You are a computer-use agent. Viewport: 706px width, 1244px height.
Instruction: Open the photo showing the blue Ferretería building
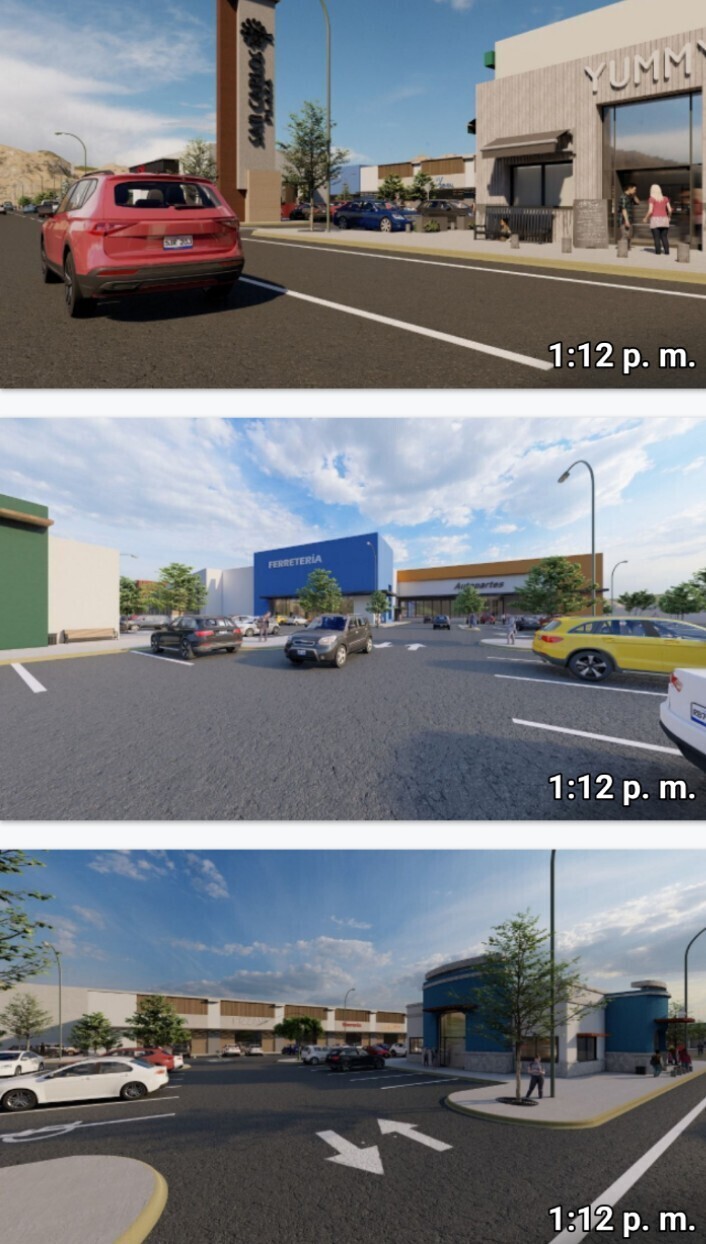point(352,618)
